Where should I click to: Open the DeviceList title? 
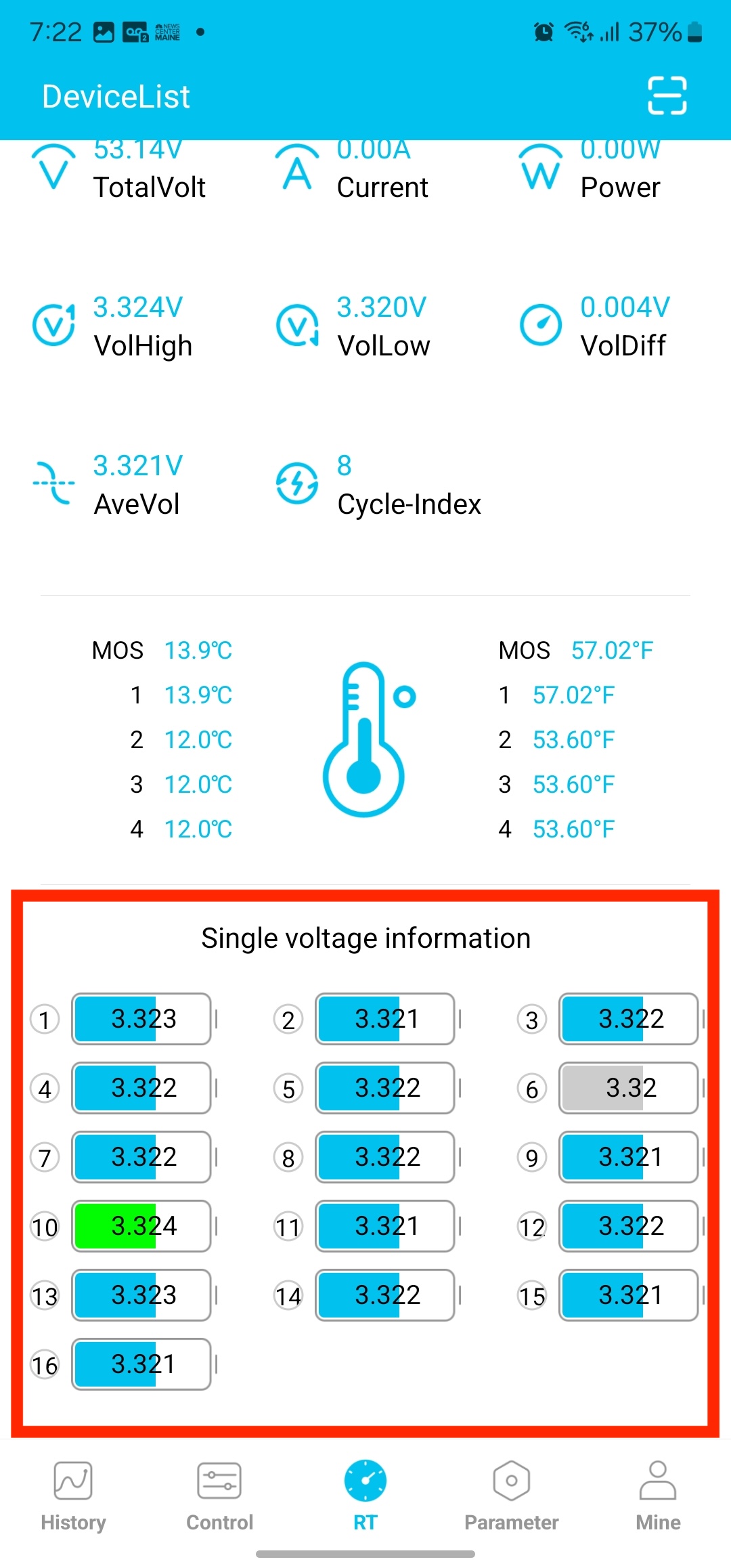116,97
